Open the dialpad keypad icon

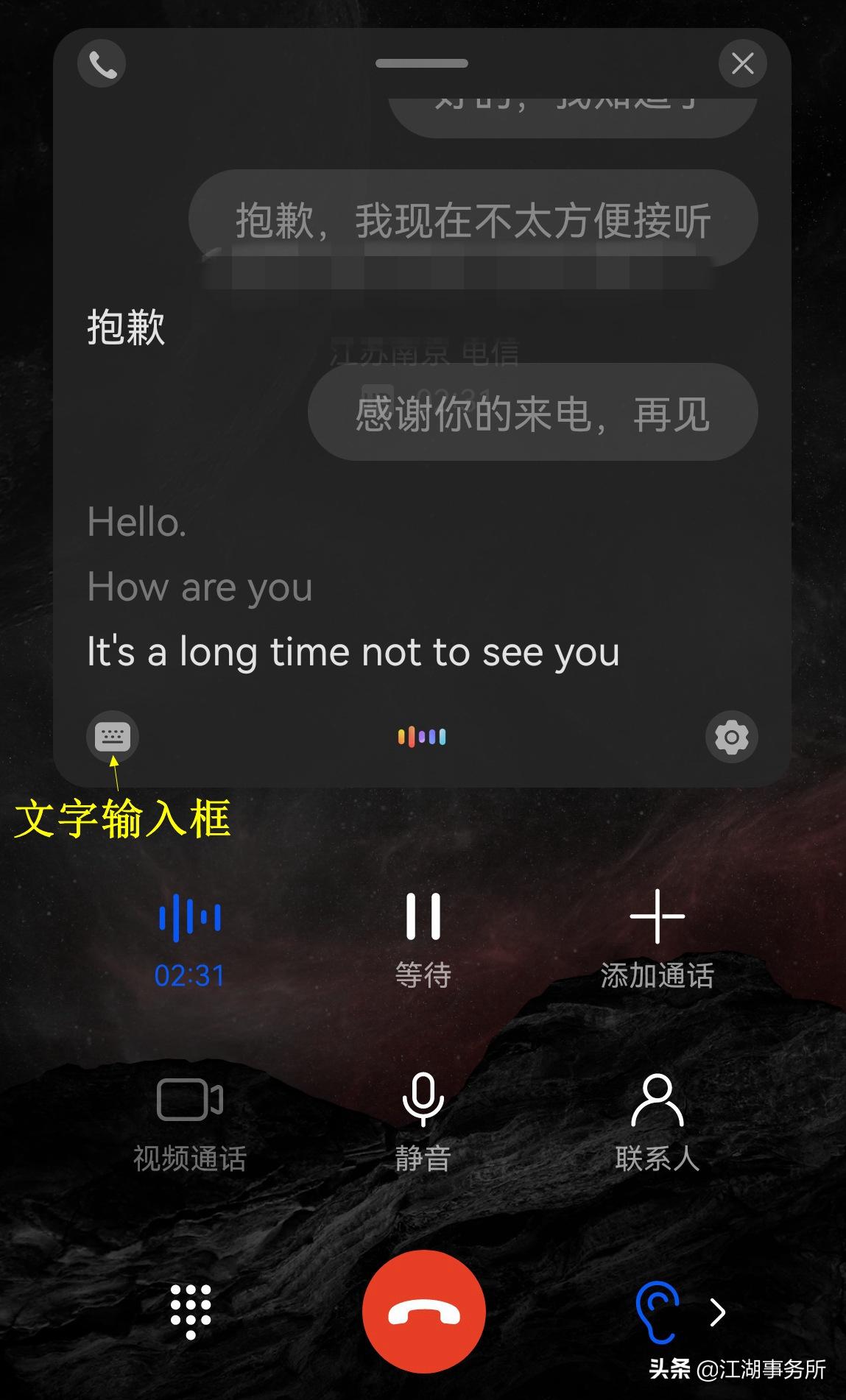pos(189,1311)
